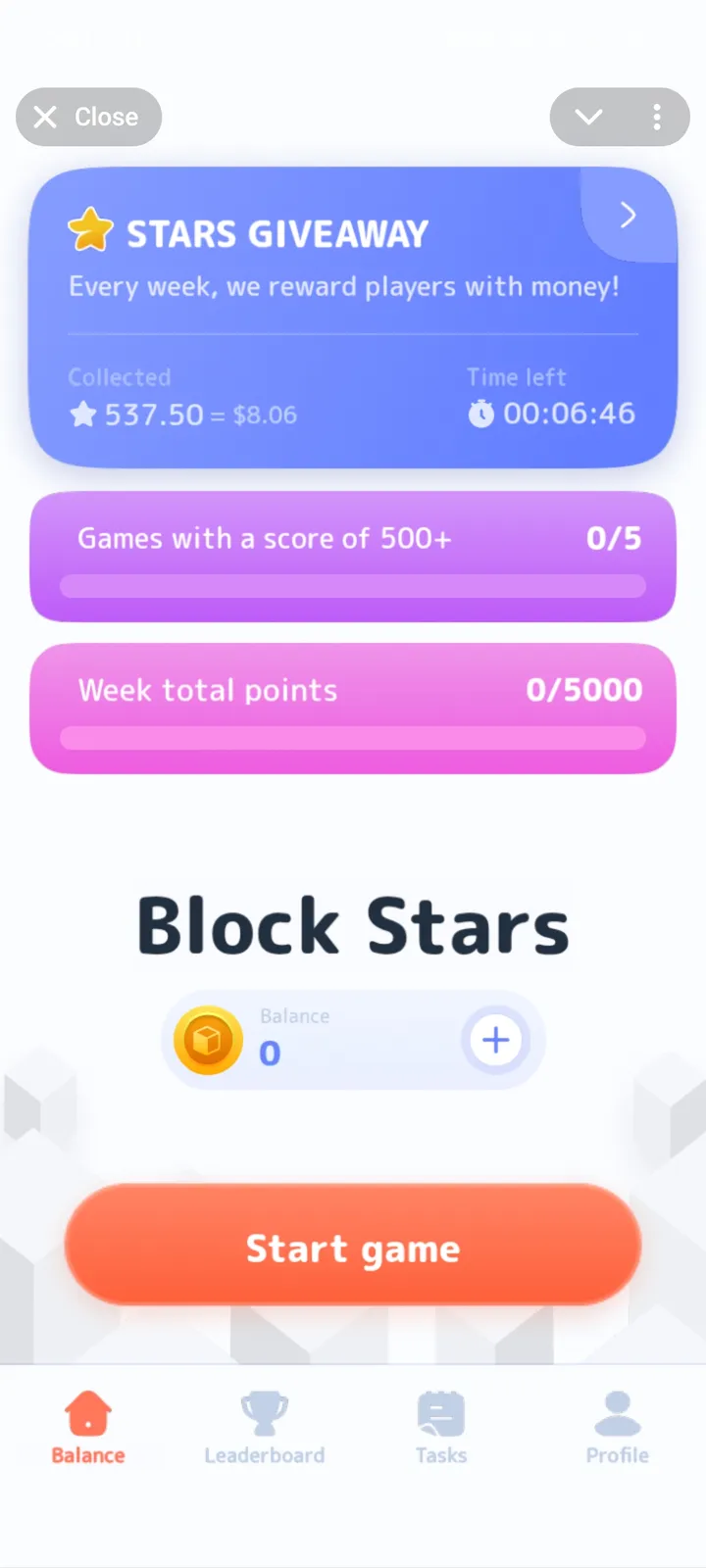Screen dimensions: 706x1568
Task: Select the Tasks menu item
Action: point(440,1428)
